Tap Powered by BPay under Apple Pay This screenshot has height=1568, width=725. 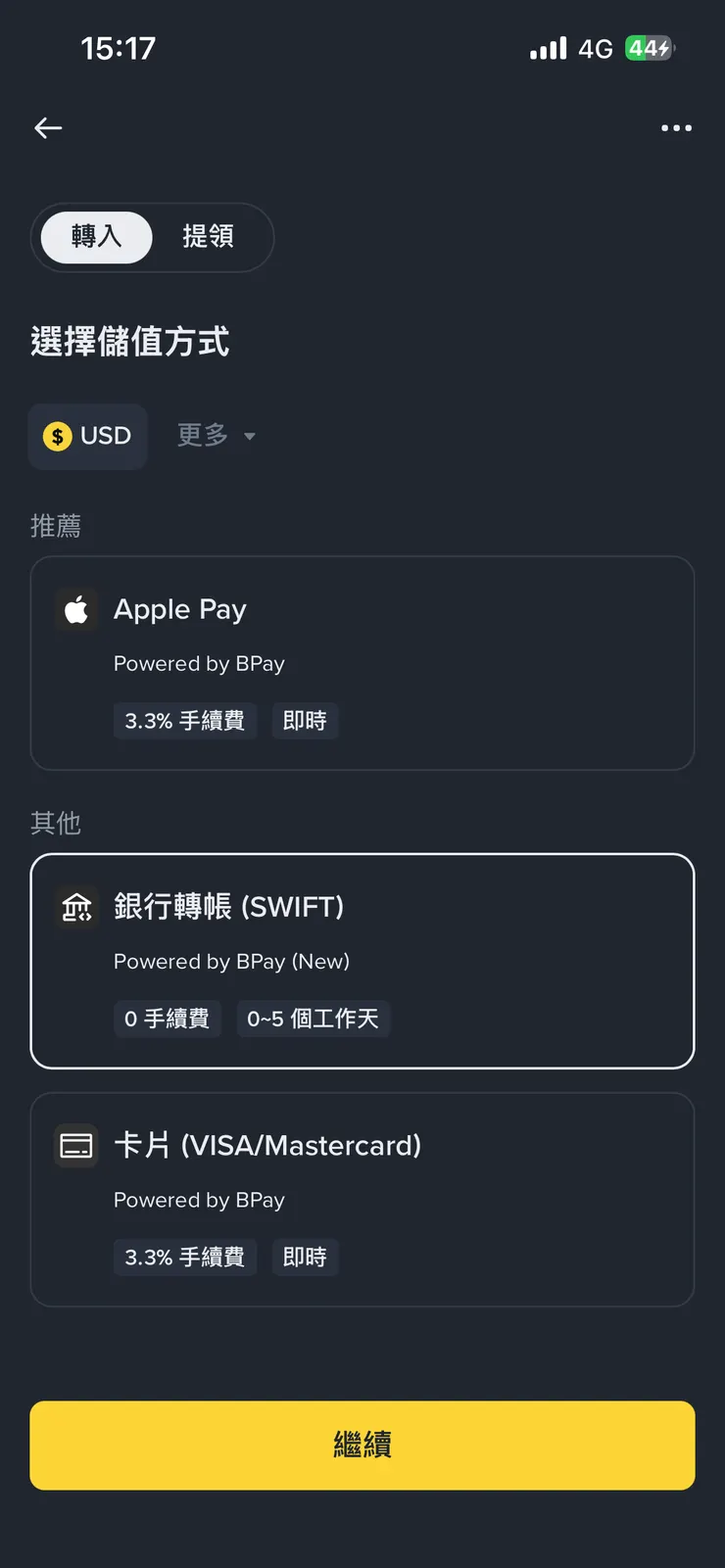(x=199, y=663)
